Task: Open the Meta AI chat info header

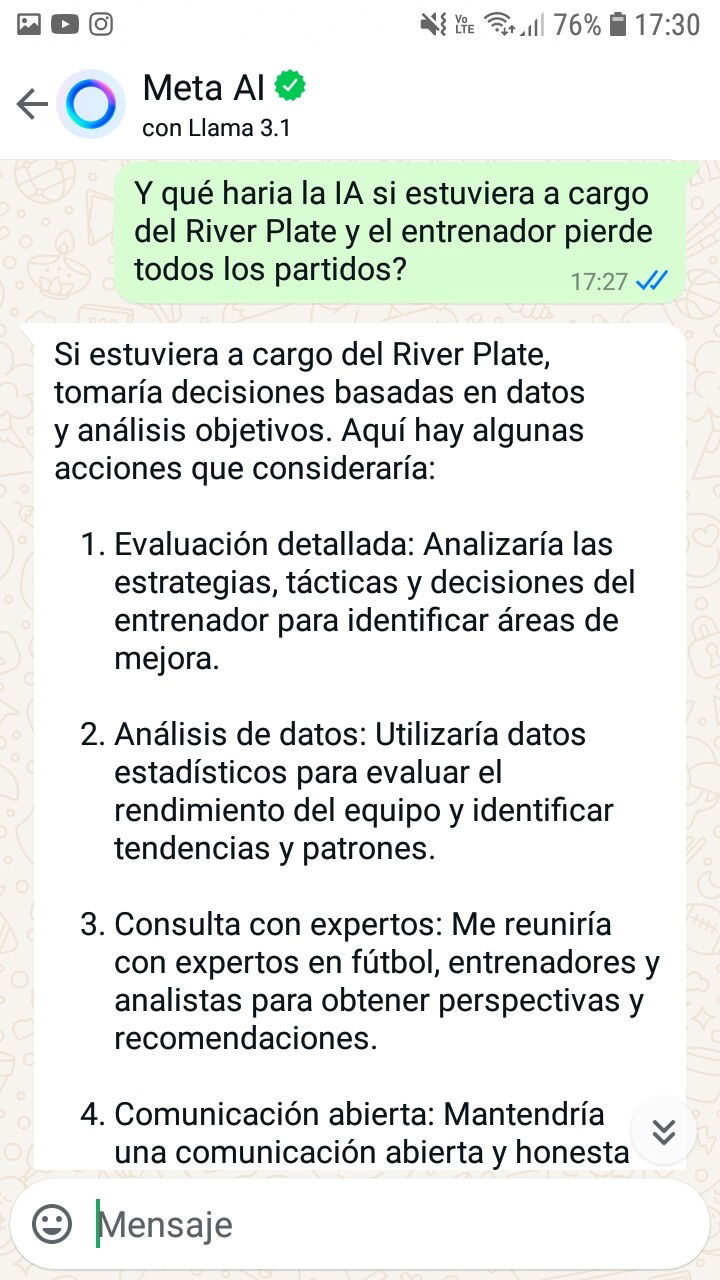Action: coord(225,104)
